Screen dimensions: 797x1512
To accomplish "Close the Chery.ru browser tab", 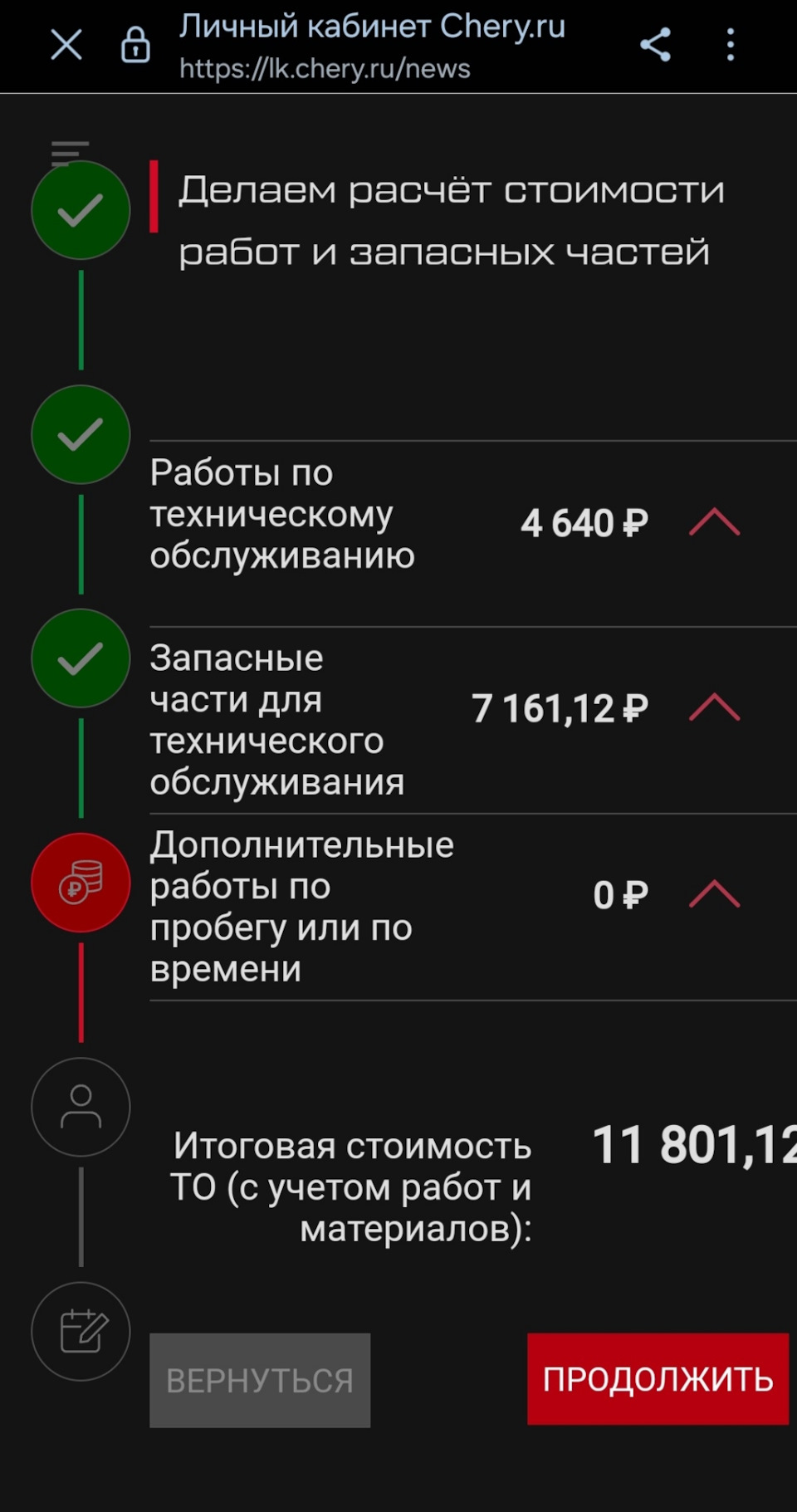I will [x=66, y=45].
